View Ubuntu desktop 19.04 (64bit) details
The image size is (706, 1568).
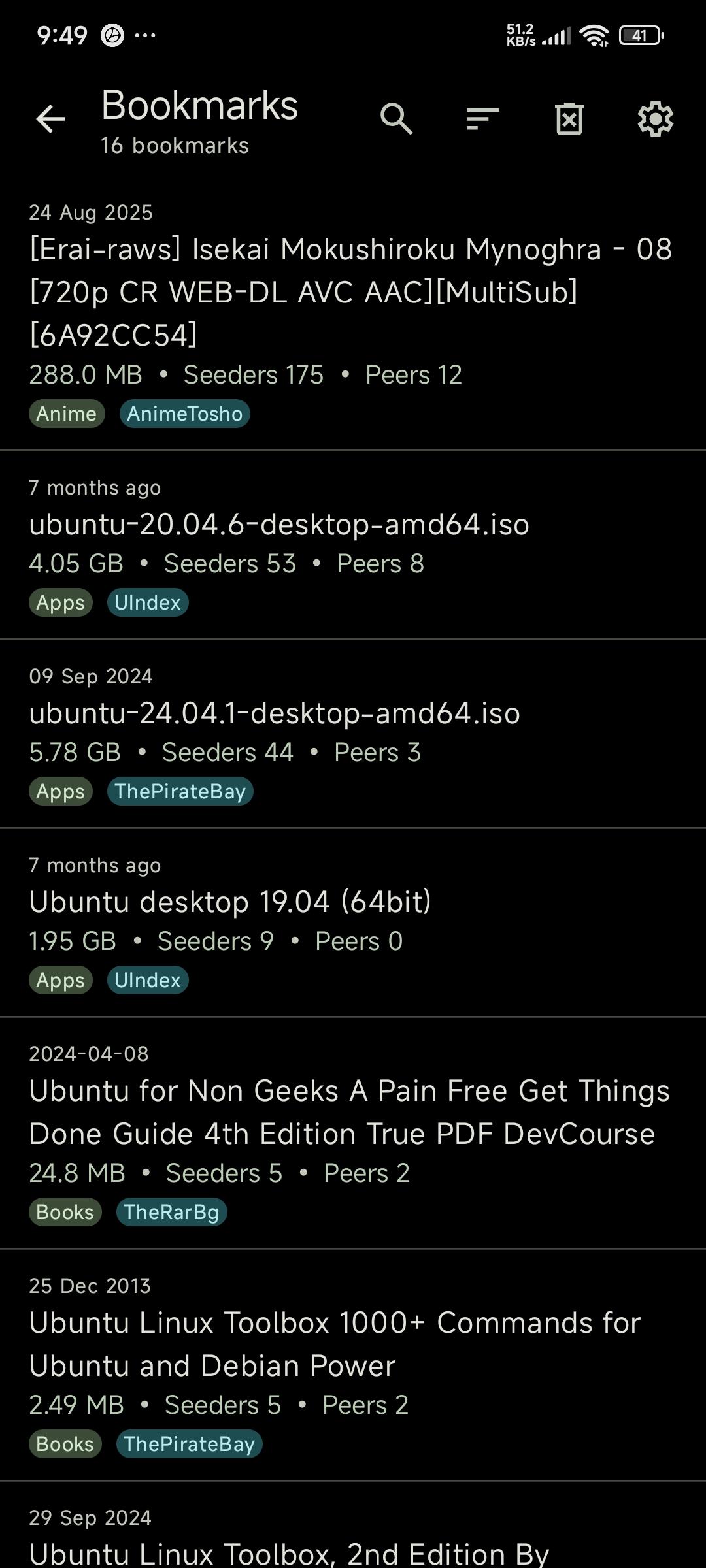coord(230,902)
